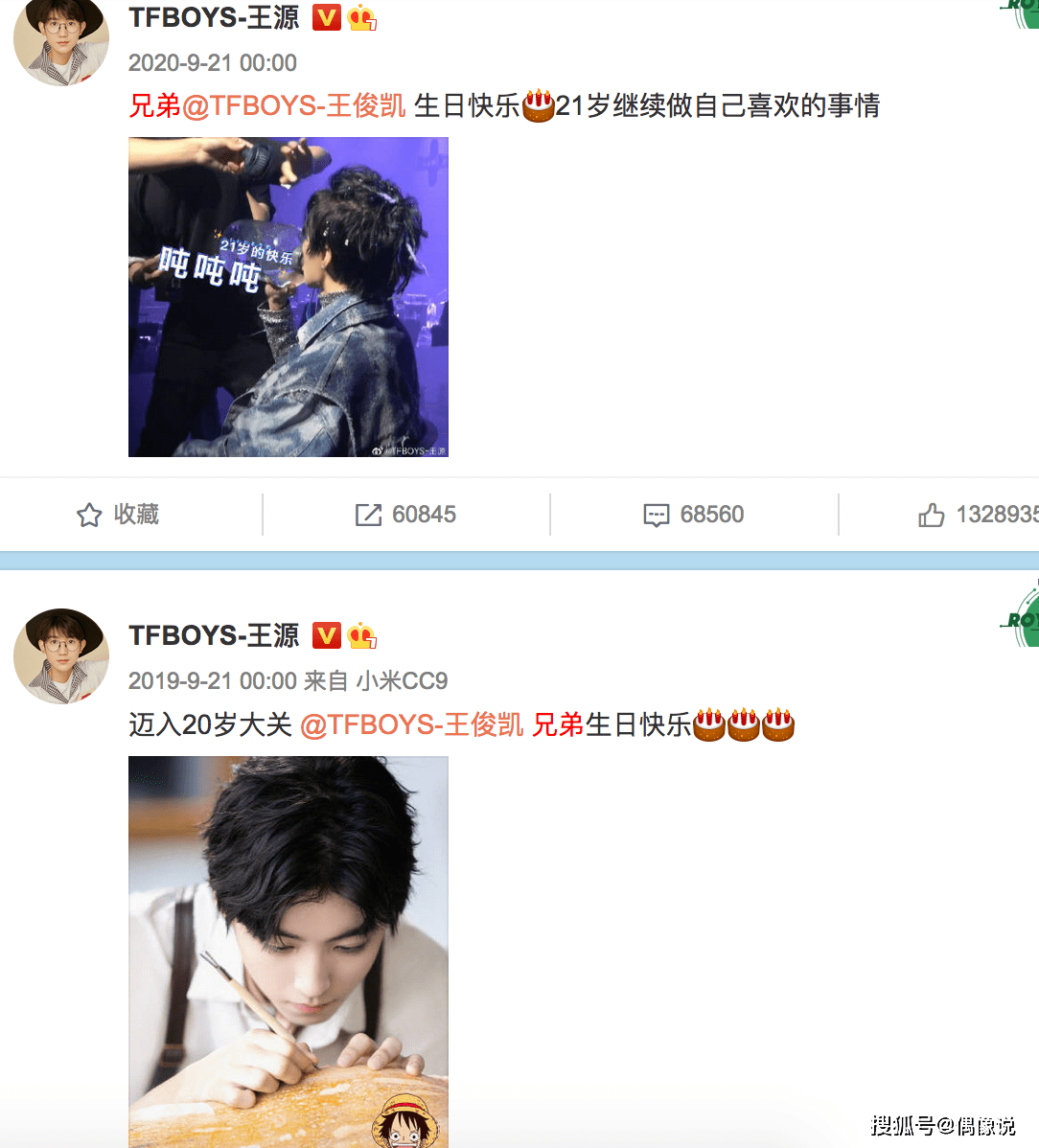1039x1148 pixels.
Task: Repost the post with 60845 shares
Action: (x=405, y=515)
